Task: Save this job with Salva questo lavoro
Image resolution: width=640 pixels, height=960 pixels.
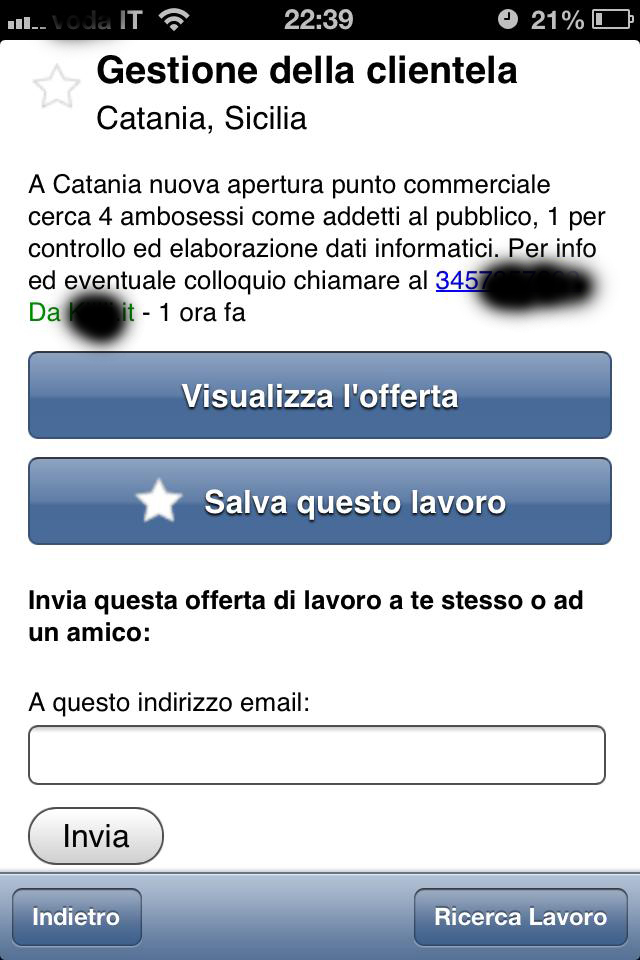Action: (x=319, y=501)
